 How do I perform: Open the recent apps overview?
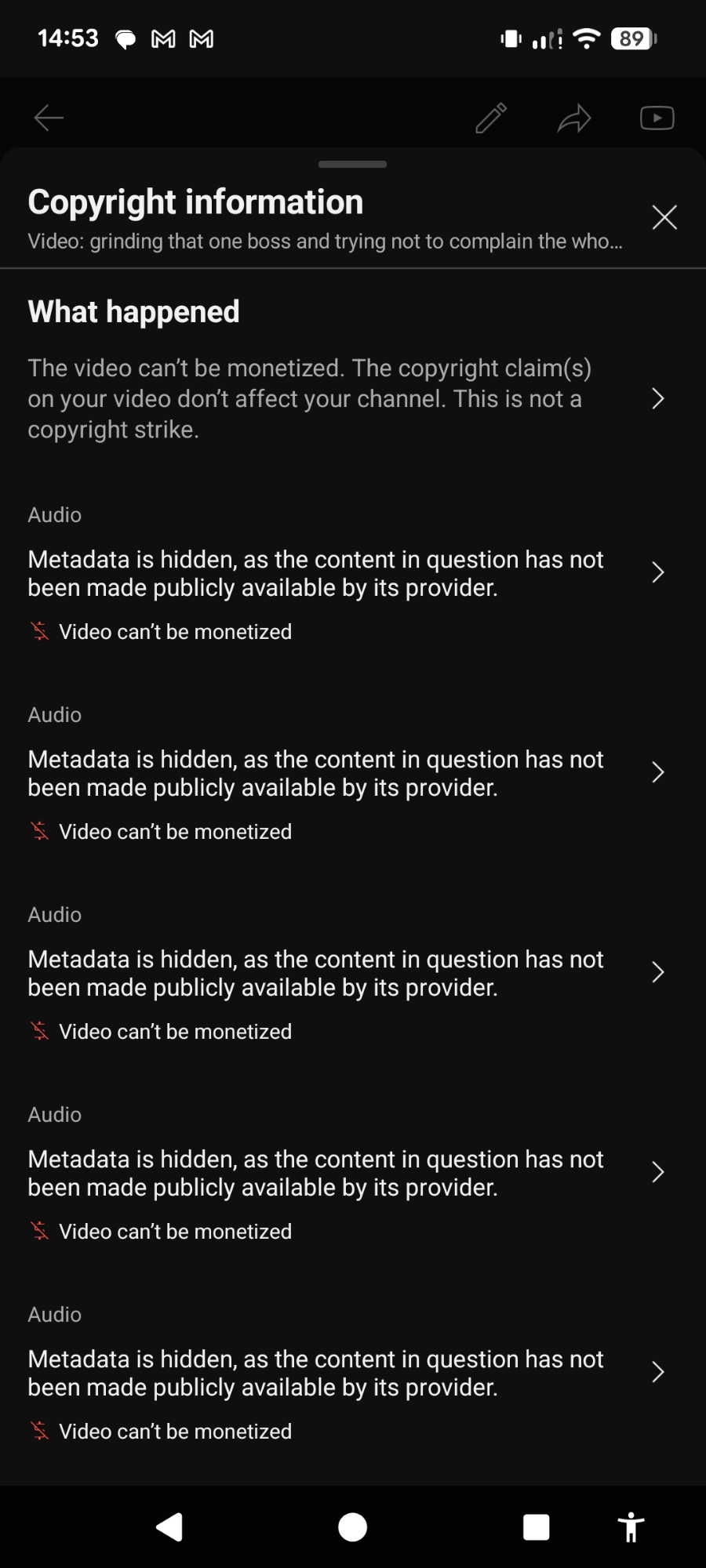[x=536, y=1527]
